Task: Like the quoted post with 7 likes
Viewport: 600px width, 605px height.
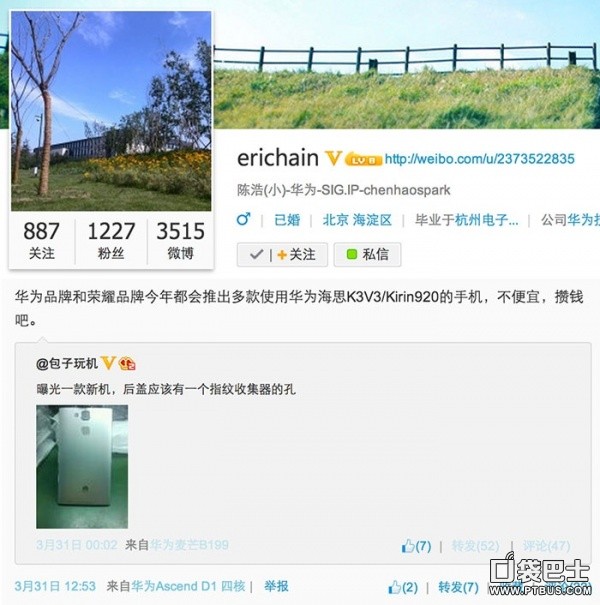Action: pos(416,546)
